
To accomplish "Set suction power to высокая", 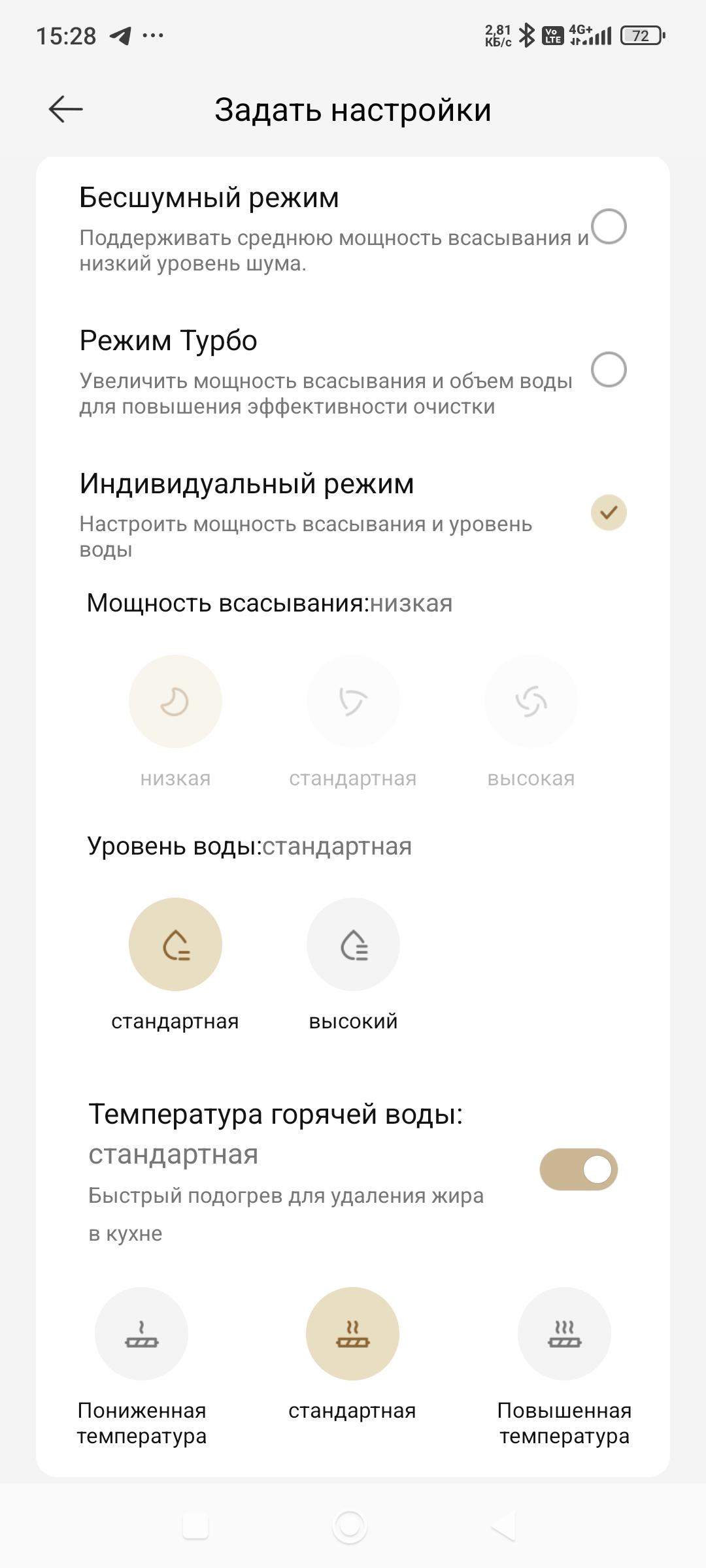I will [x=531, y=702].
